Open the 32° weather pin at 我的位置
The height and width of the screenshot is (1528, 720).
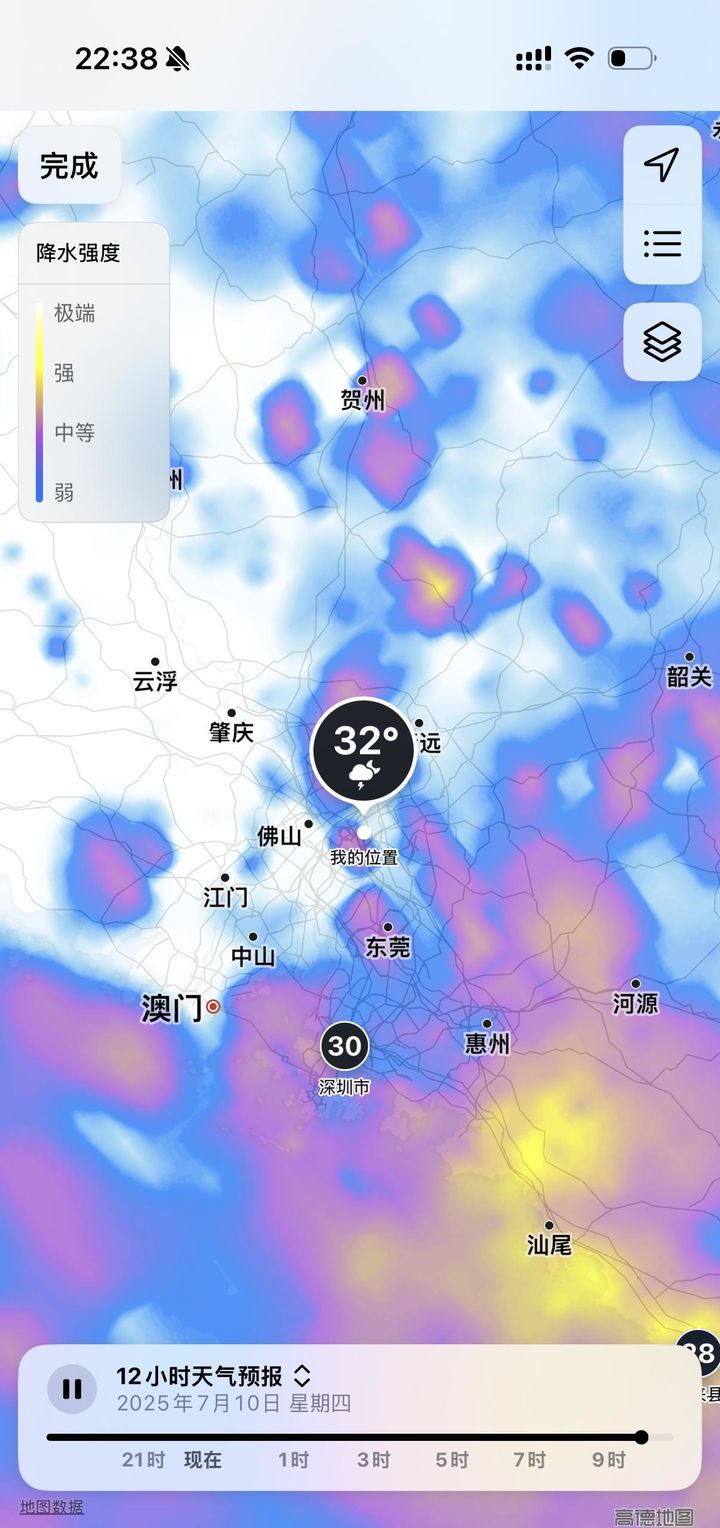tap(364, 754)
